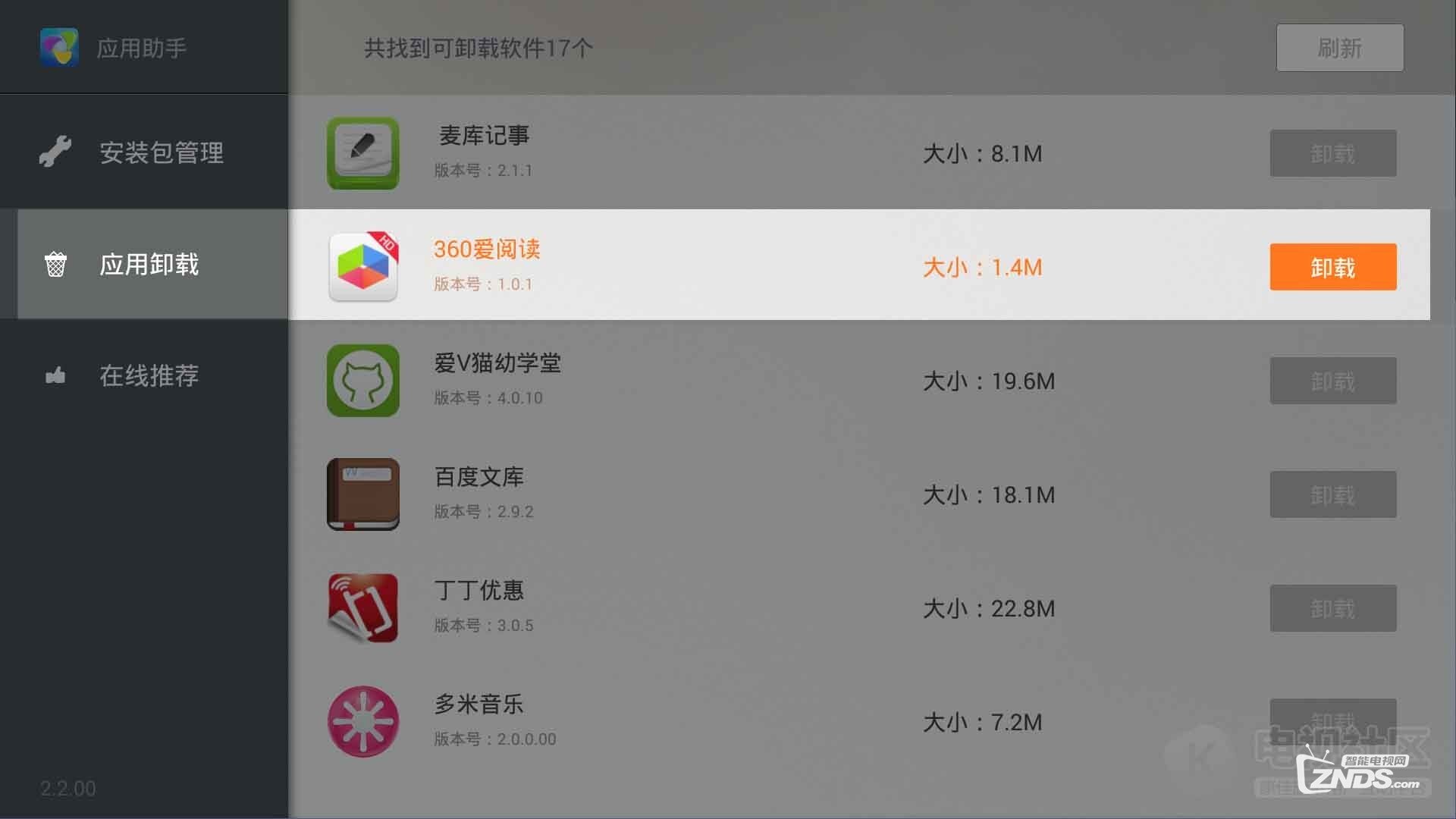Open 在线推荐 section
Image resolution: width=1456 pixels, height=819 pixels.
click(144, 375)
